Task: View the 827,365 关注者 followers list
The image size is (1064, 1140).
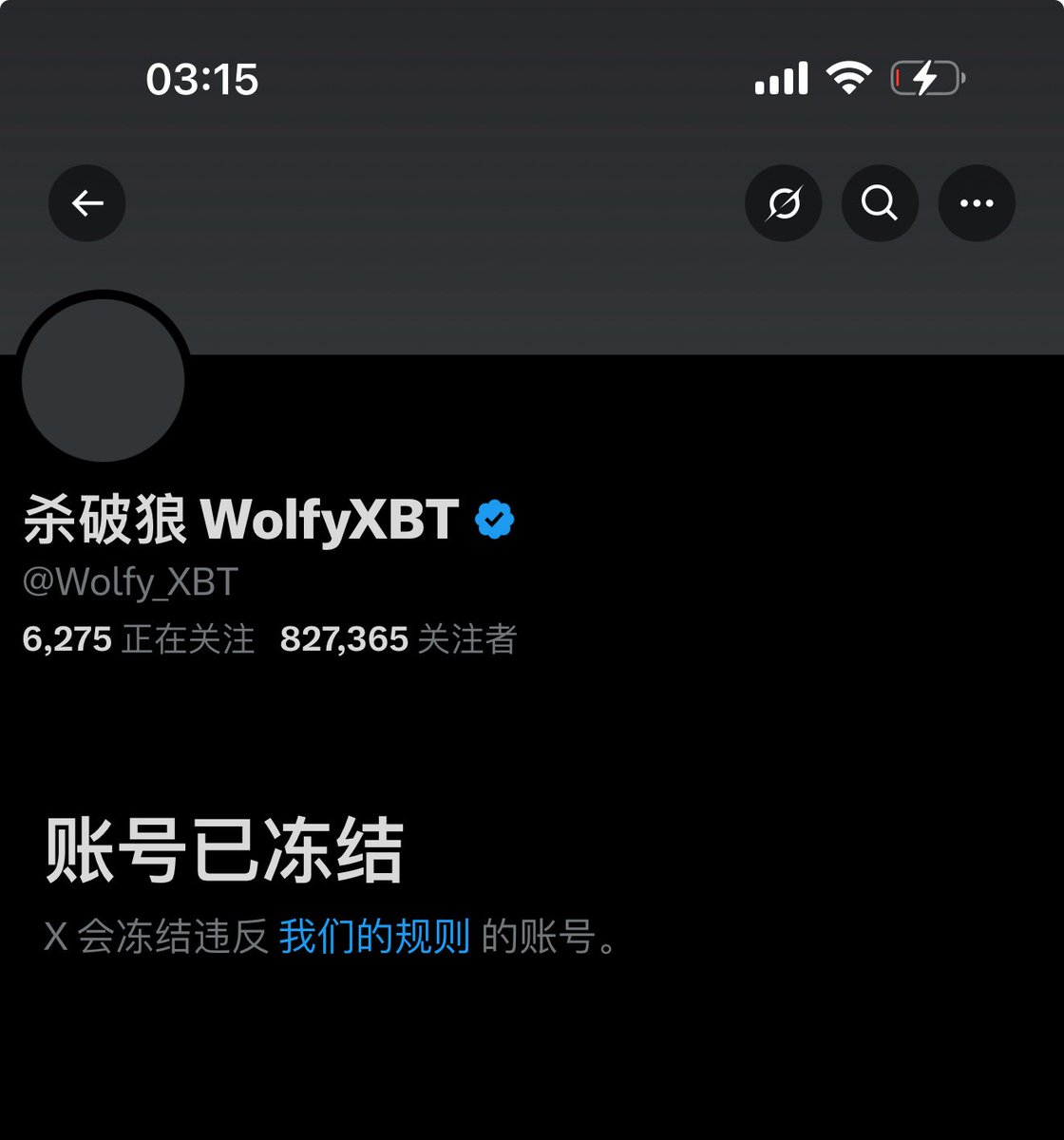Action: (x=398, y=639)
